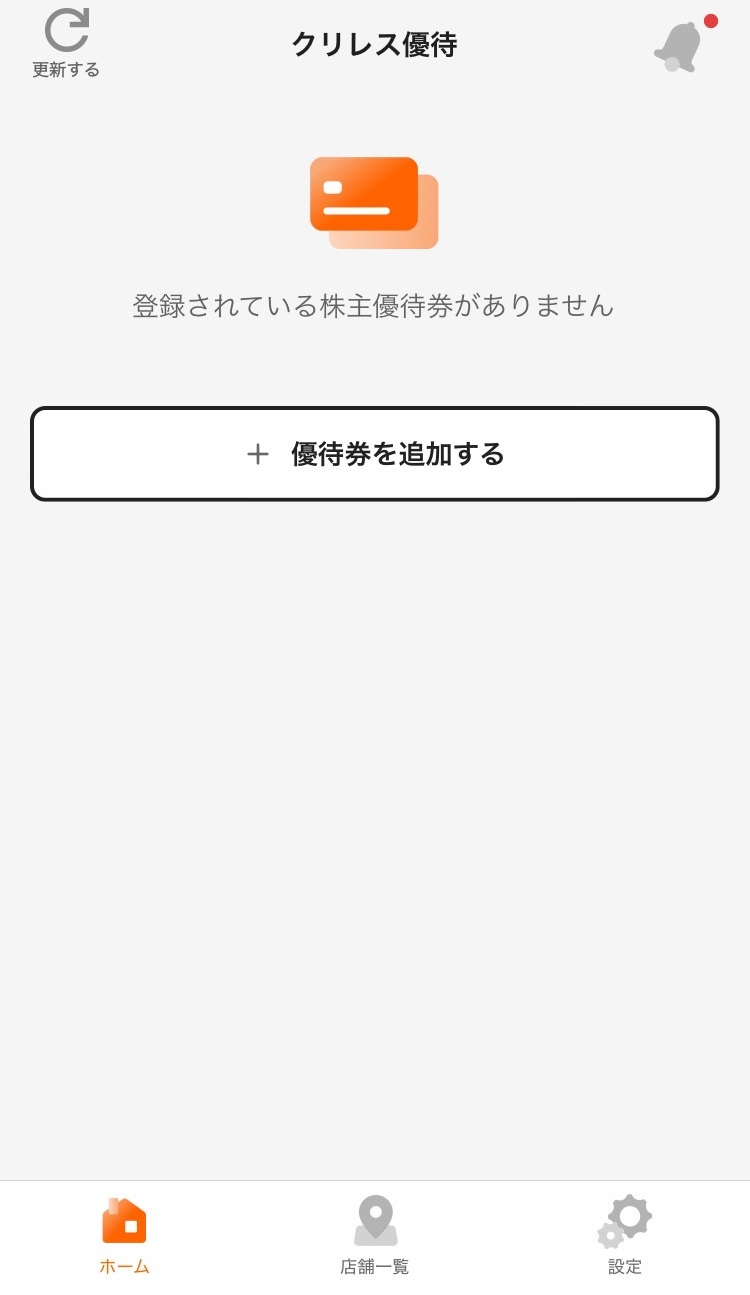Go to the 設定 tab

point(625,1237)
